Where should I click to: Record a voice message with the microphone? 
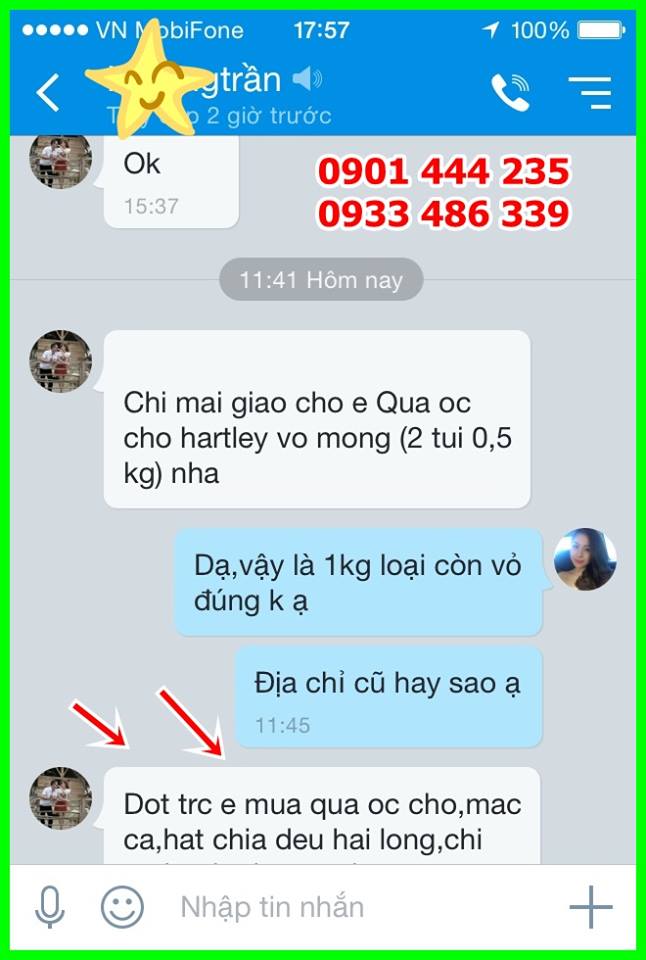[49, 907]
